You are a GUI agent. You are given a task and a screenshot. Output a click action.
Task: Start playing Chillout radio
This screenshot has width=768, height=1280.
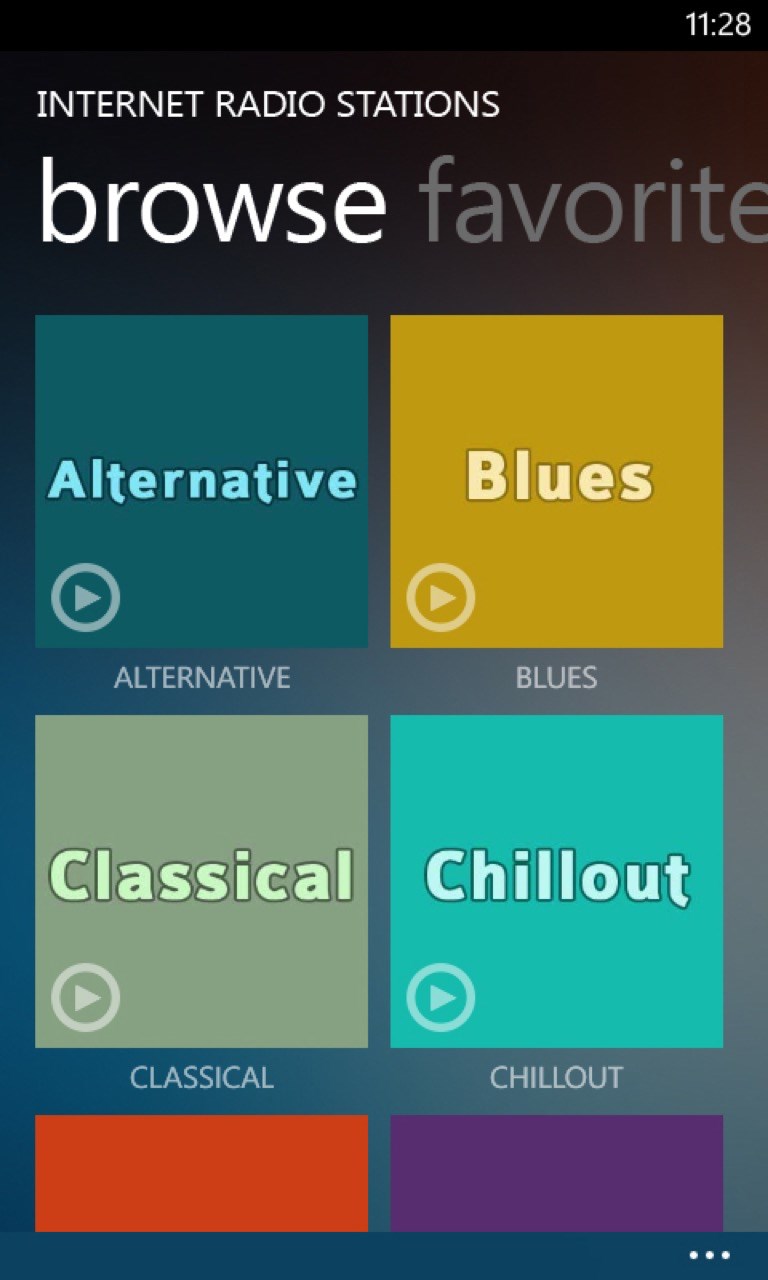[x=441, y=998]
